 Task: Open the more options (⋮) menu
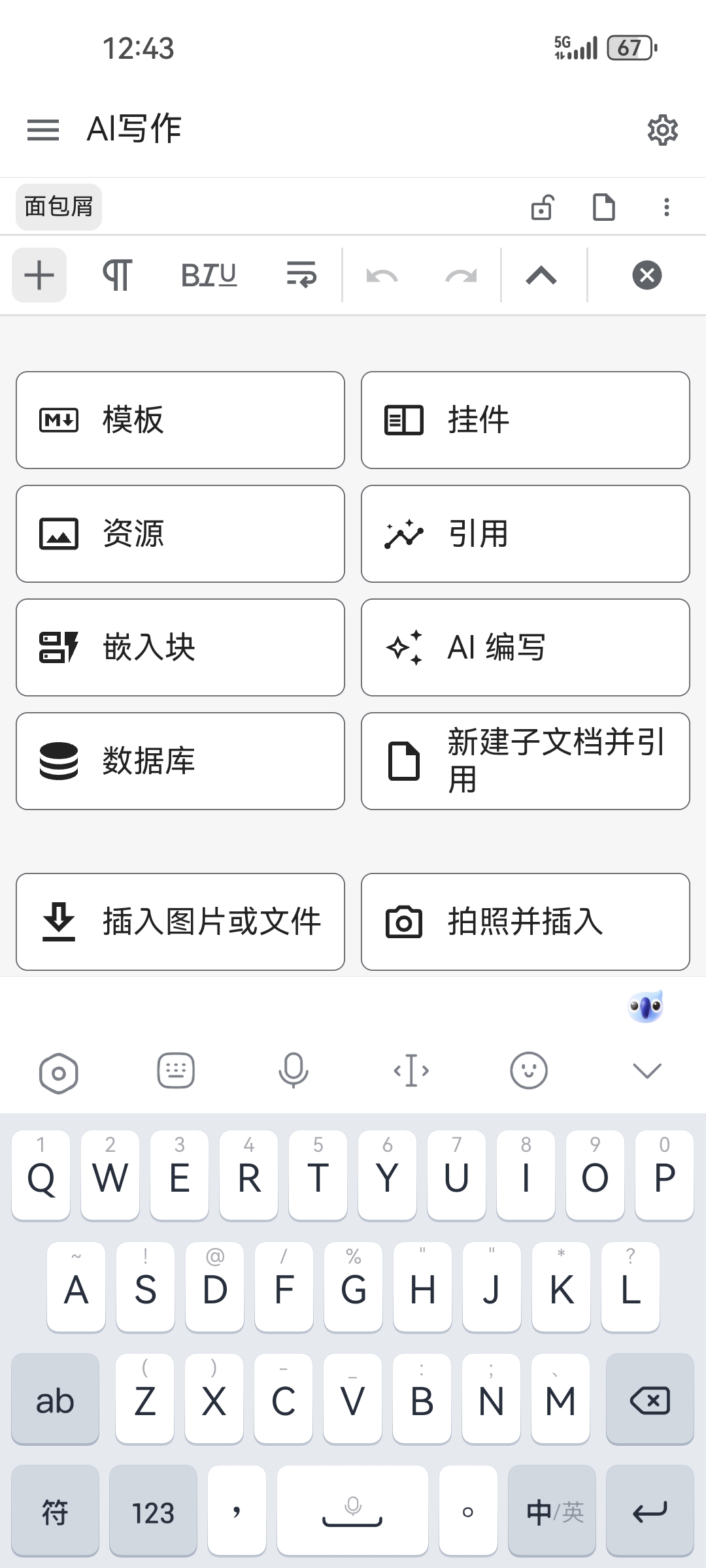(x=666, y=207)
